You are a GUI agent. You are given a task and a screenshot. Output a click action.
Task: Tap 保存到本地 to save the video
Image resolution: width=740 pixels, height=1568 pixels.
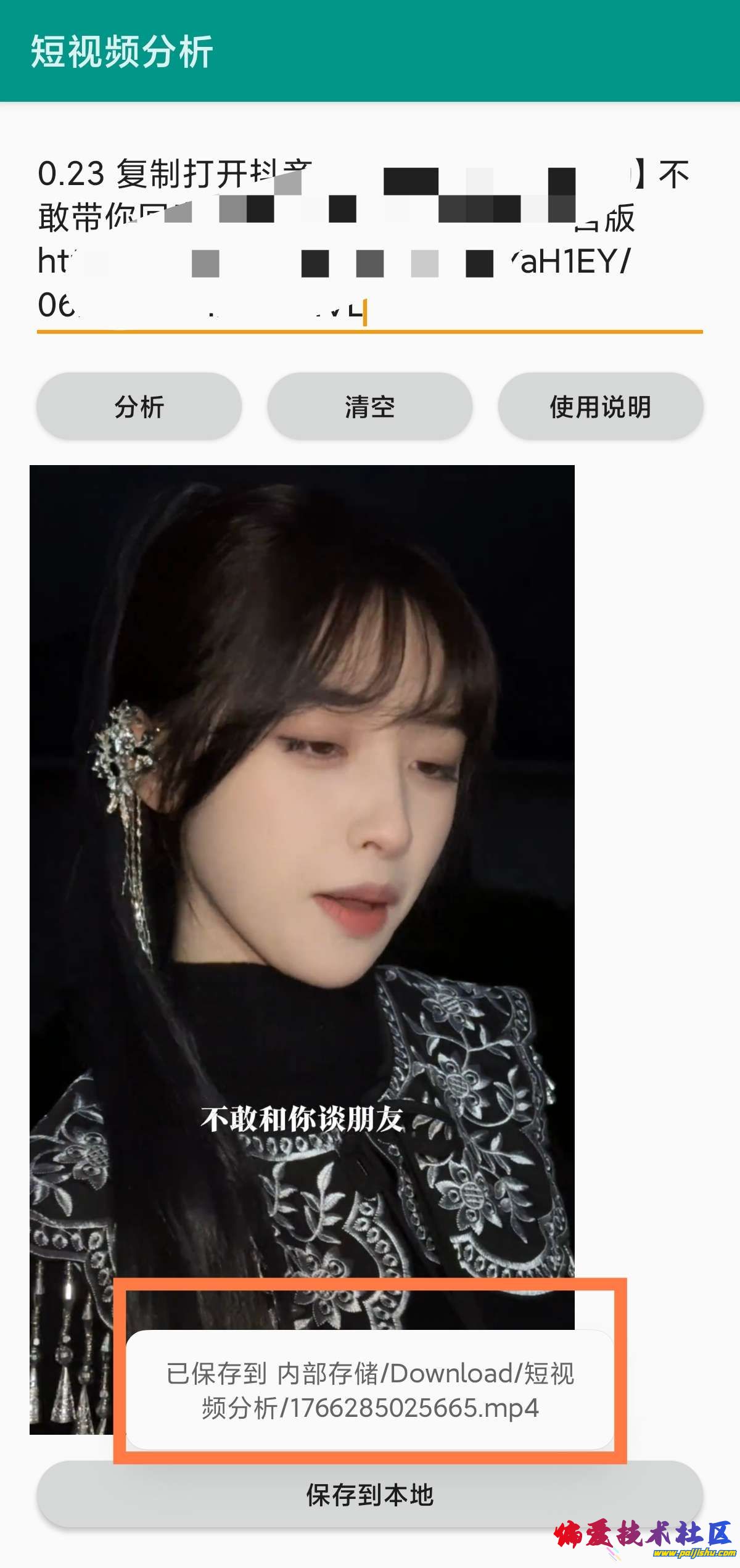(x=369, y=1495)
